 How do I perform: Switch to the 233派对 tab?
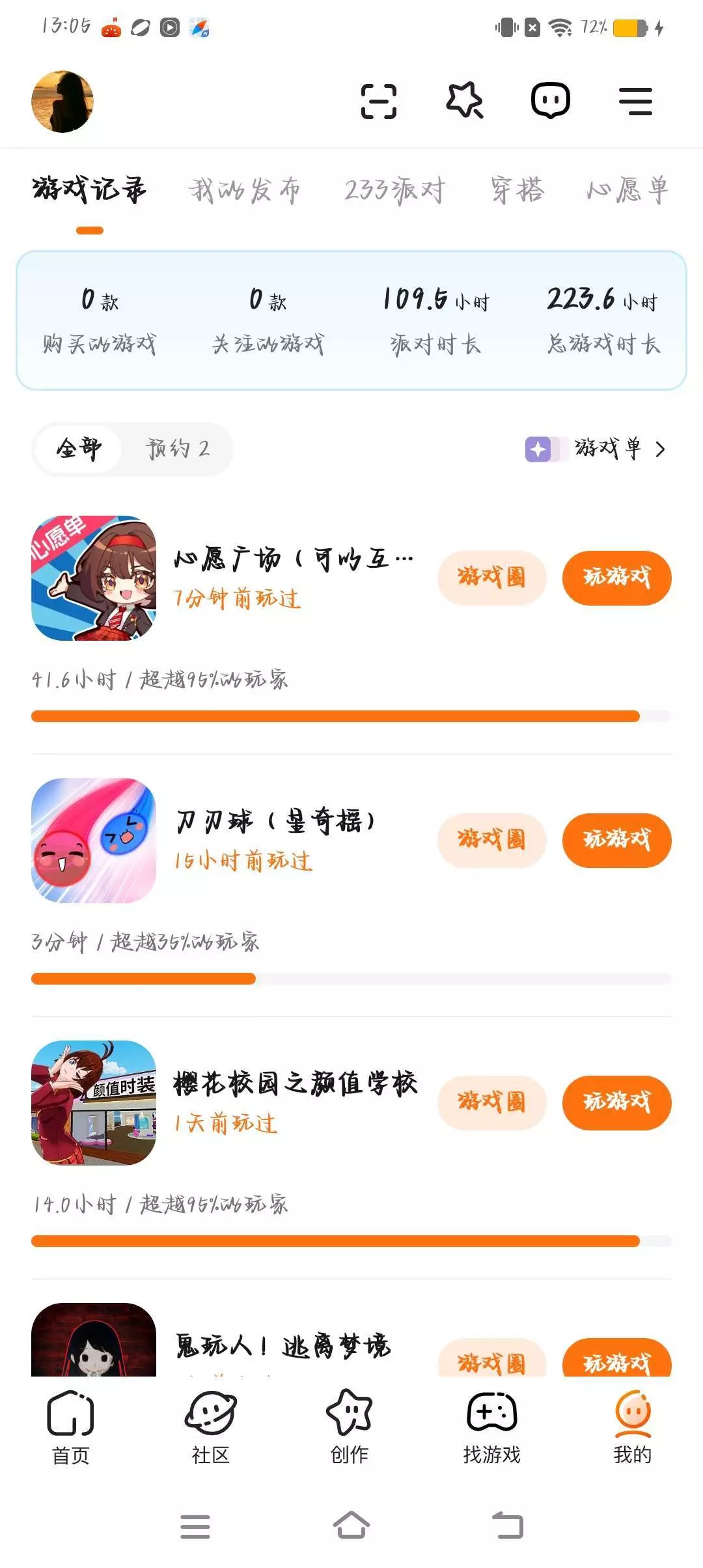coord(394,191)
